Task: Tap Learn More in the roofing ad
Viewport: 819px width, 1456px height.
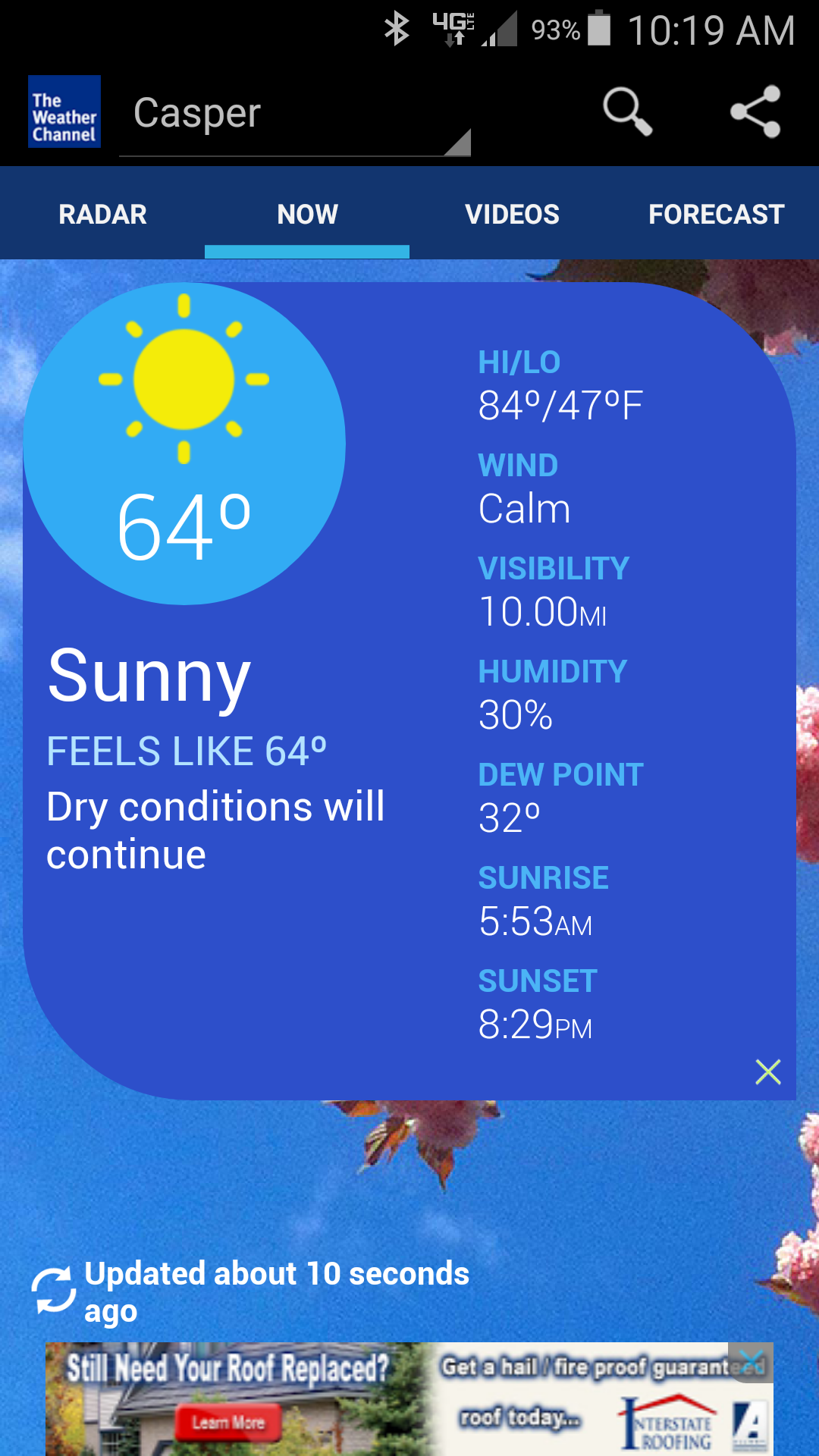Action: coord(227,1422)
